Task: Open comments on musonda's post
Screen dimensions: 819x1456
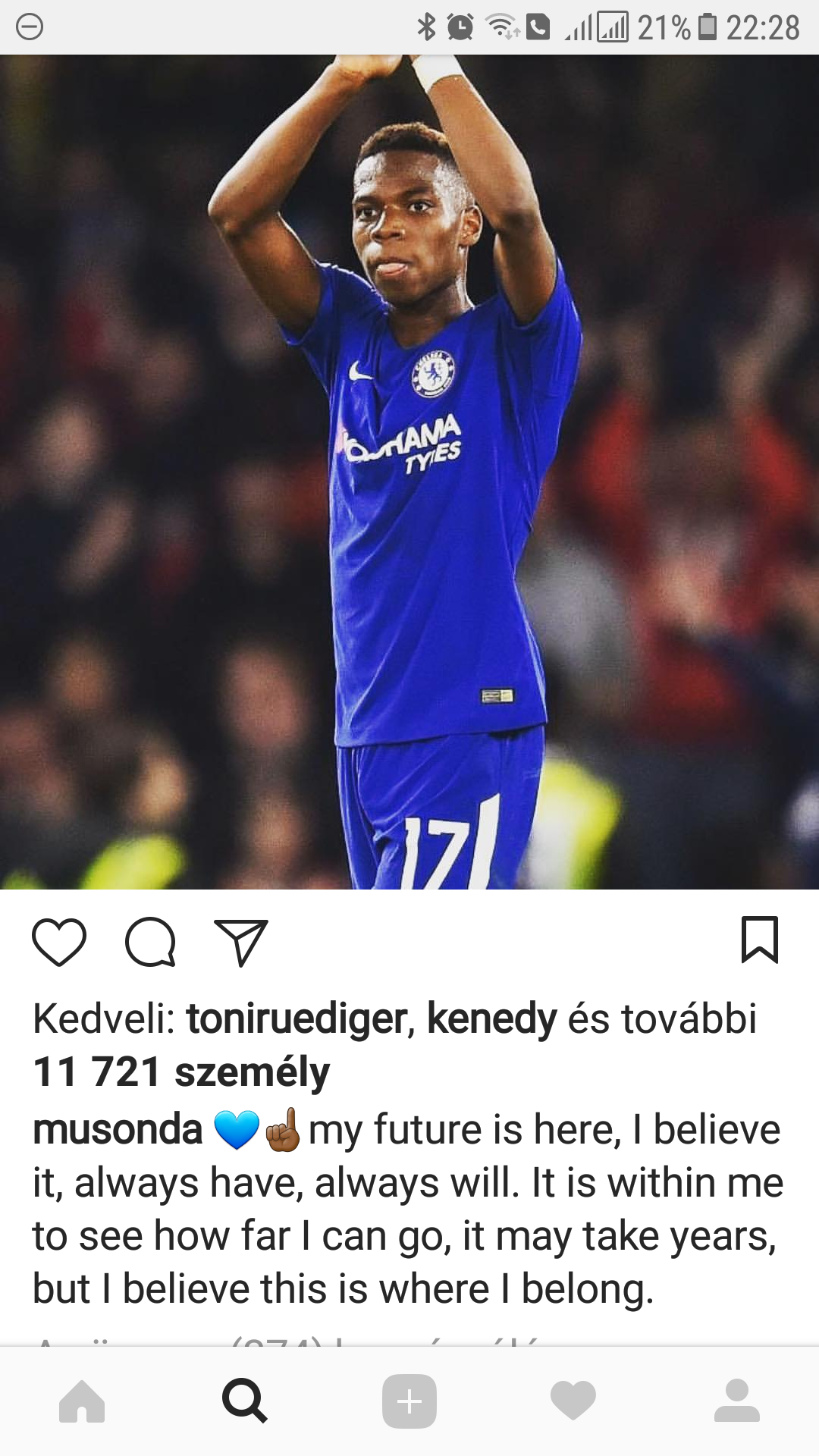Action: (x=150, y=942)
